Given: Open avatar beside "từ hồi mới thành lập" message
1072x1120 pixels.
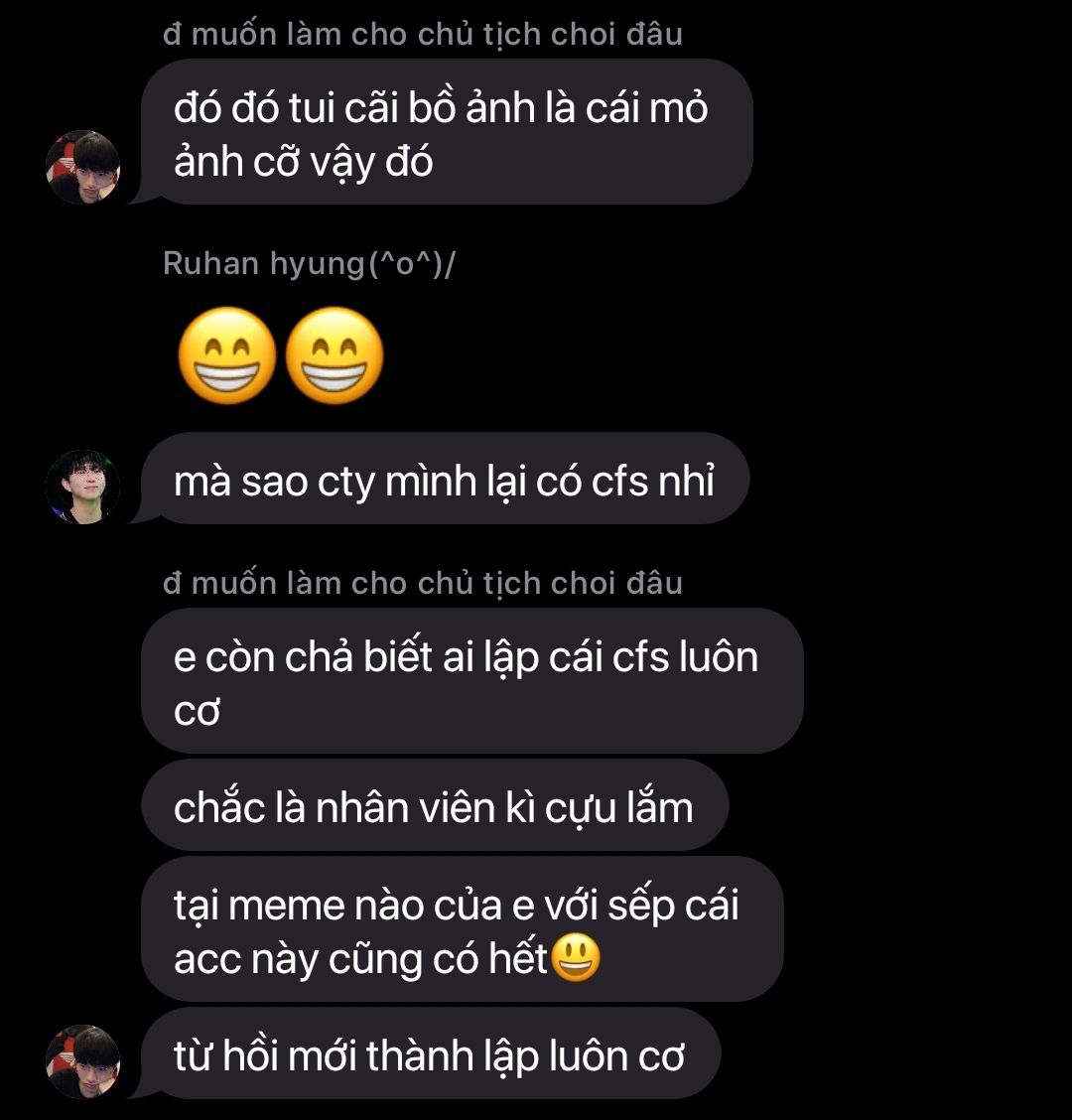Looking at the screenshot, I should pos(82,1061).
